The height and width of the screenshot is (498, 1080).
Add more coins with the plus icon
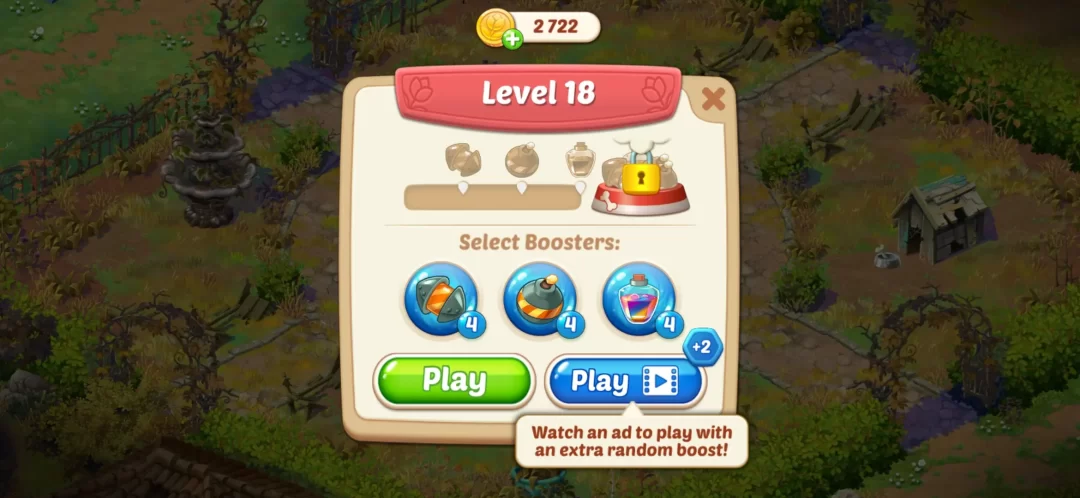(512, 39)
